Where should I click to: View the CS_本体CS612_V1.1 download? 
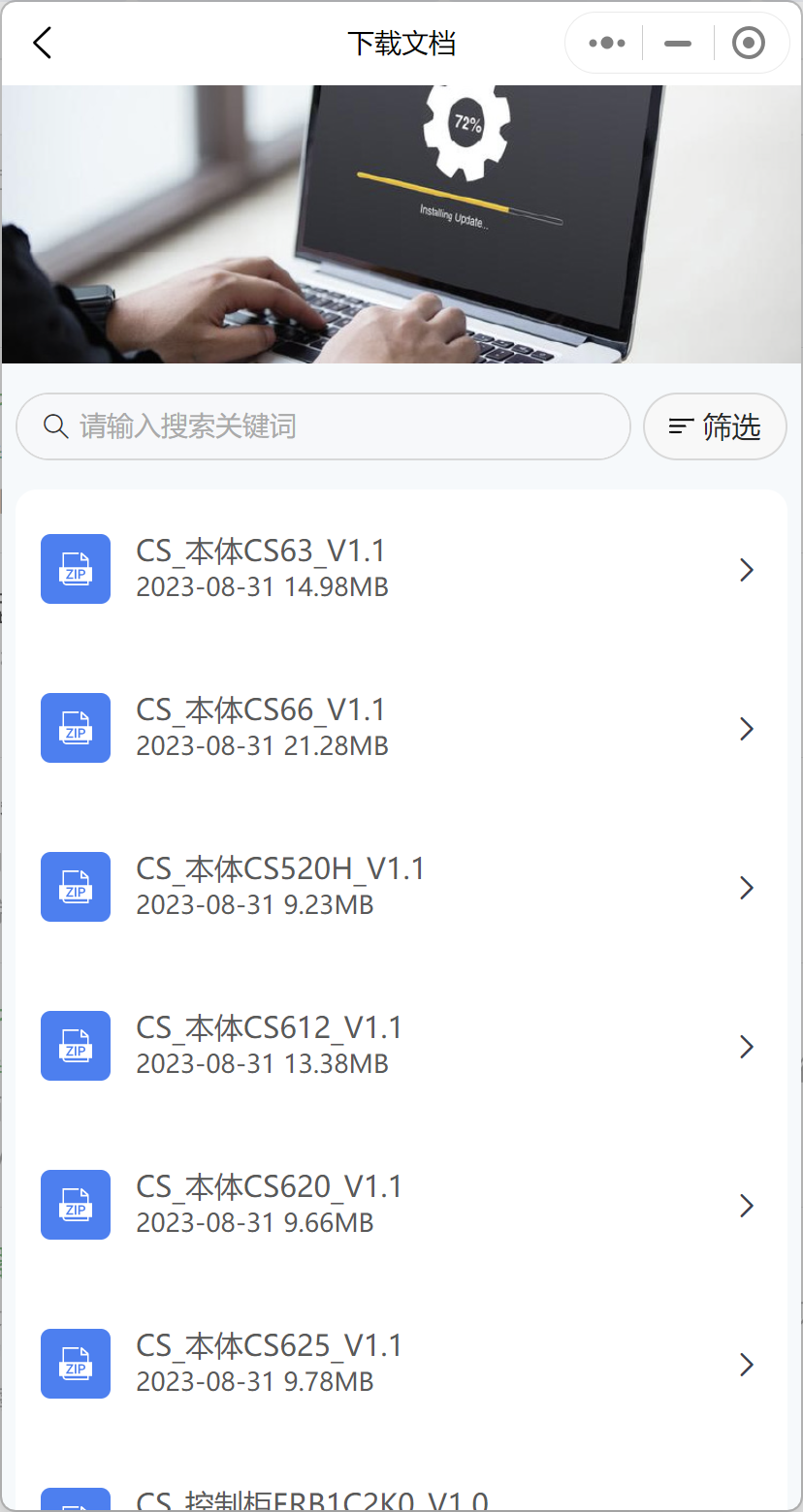pos(400,1046)
